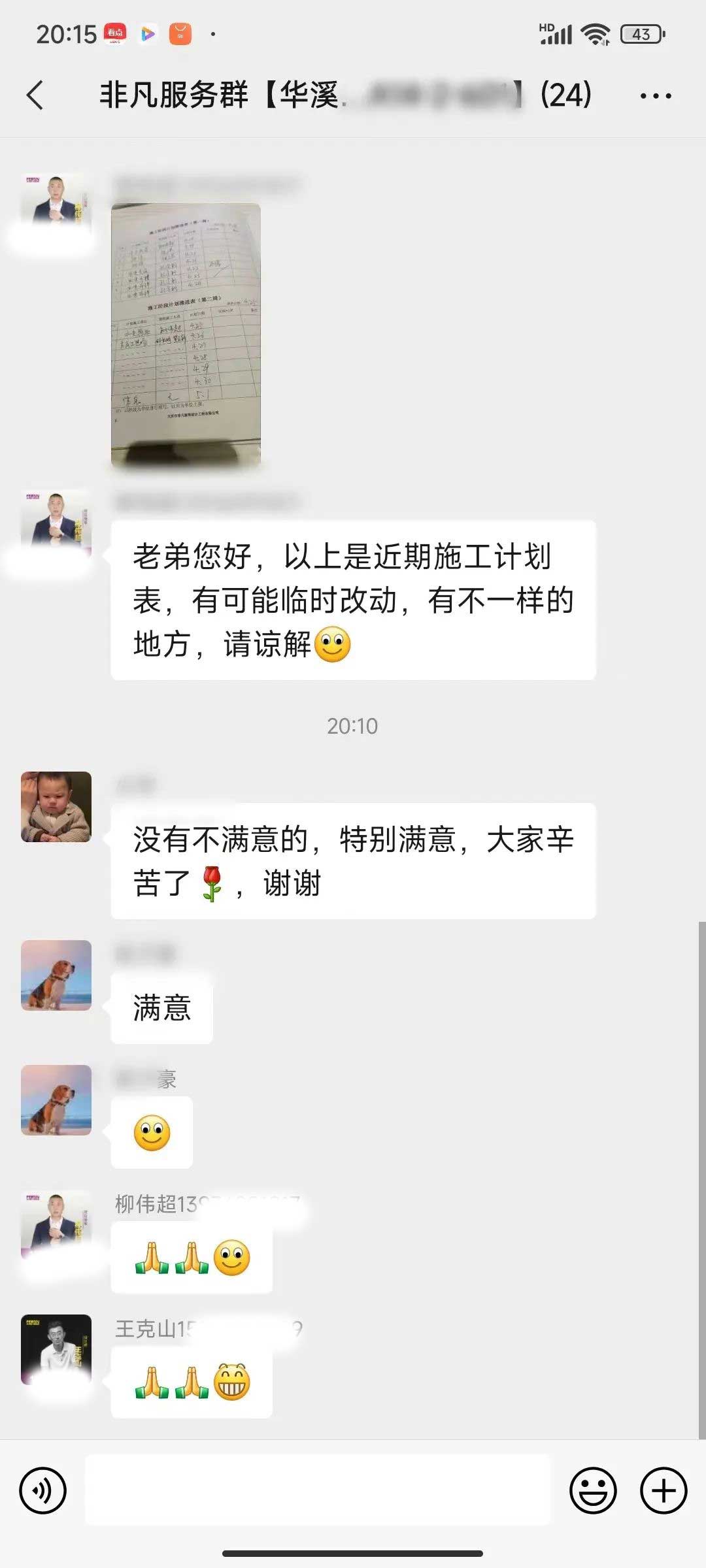Image resolution: width=706 pixels, height=1568 pixels.
Task: Go back from the group chat
Action: click(x=35, y=95)
